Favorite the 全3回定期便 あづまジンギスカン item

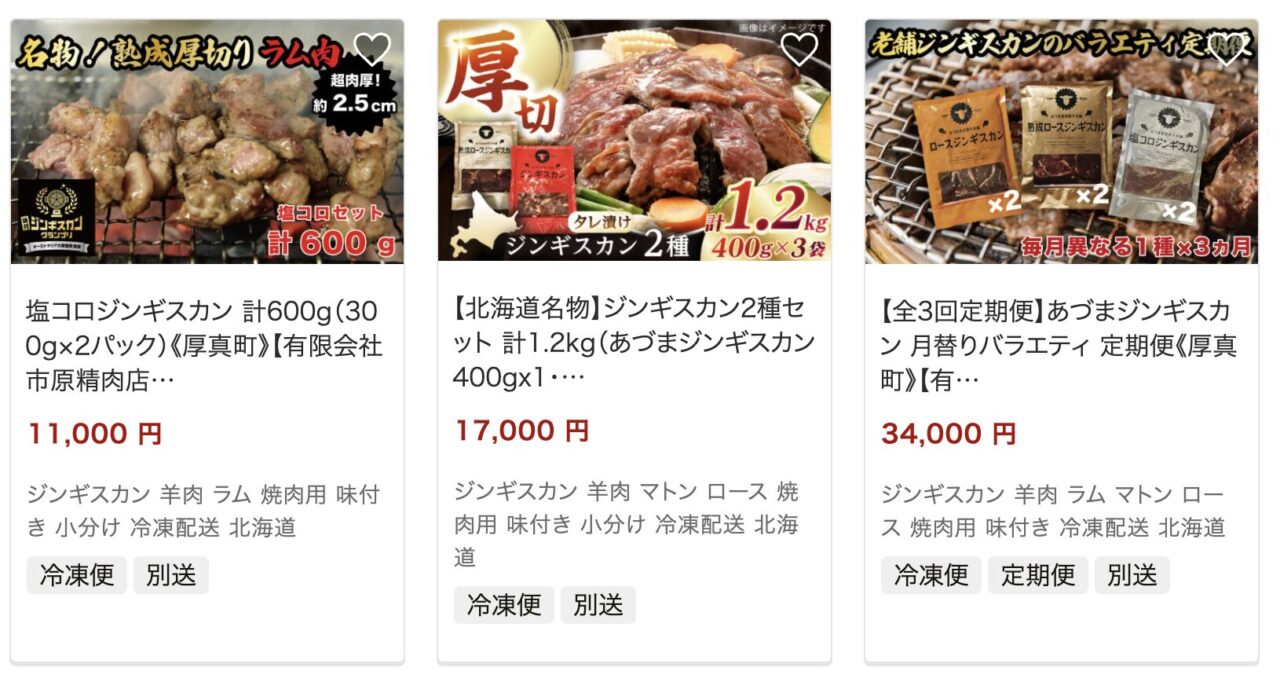click(1226, 48)
